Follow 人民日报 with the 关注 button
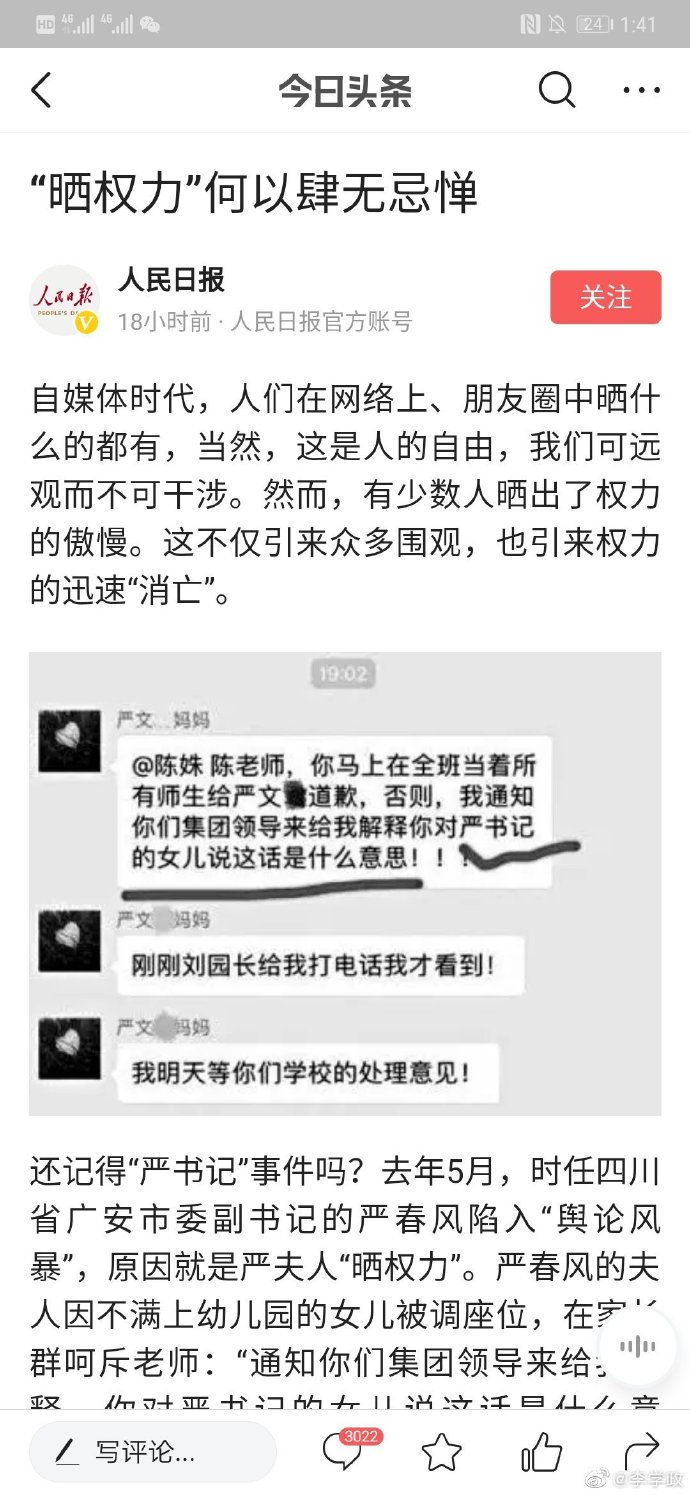690x1495 pixels. pyautogui.click(x=605, y=297)
